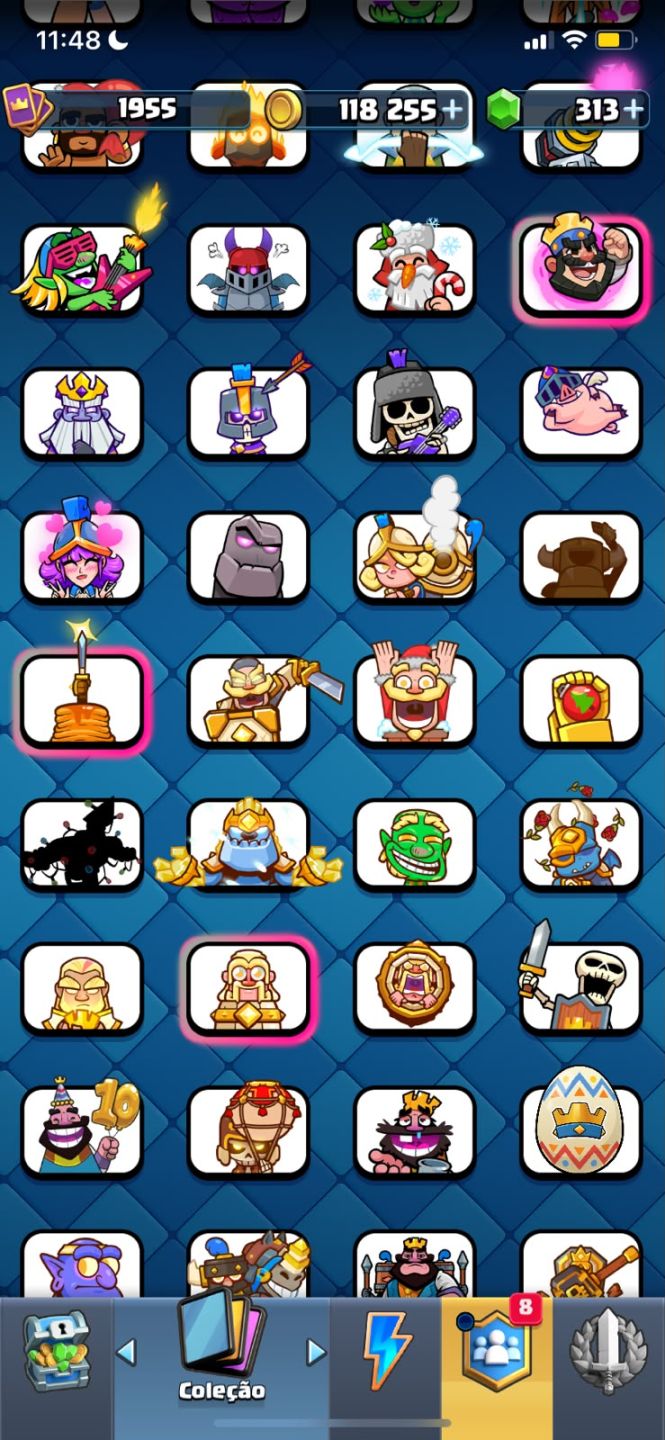Buy more gems with the plus icon
This screenshot has height=1440, width=665.
[x=633, y=109]
